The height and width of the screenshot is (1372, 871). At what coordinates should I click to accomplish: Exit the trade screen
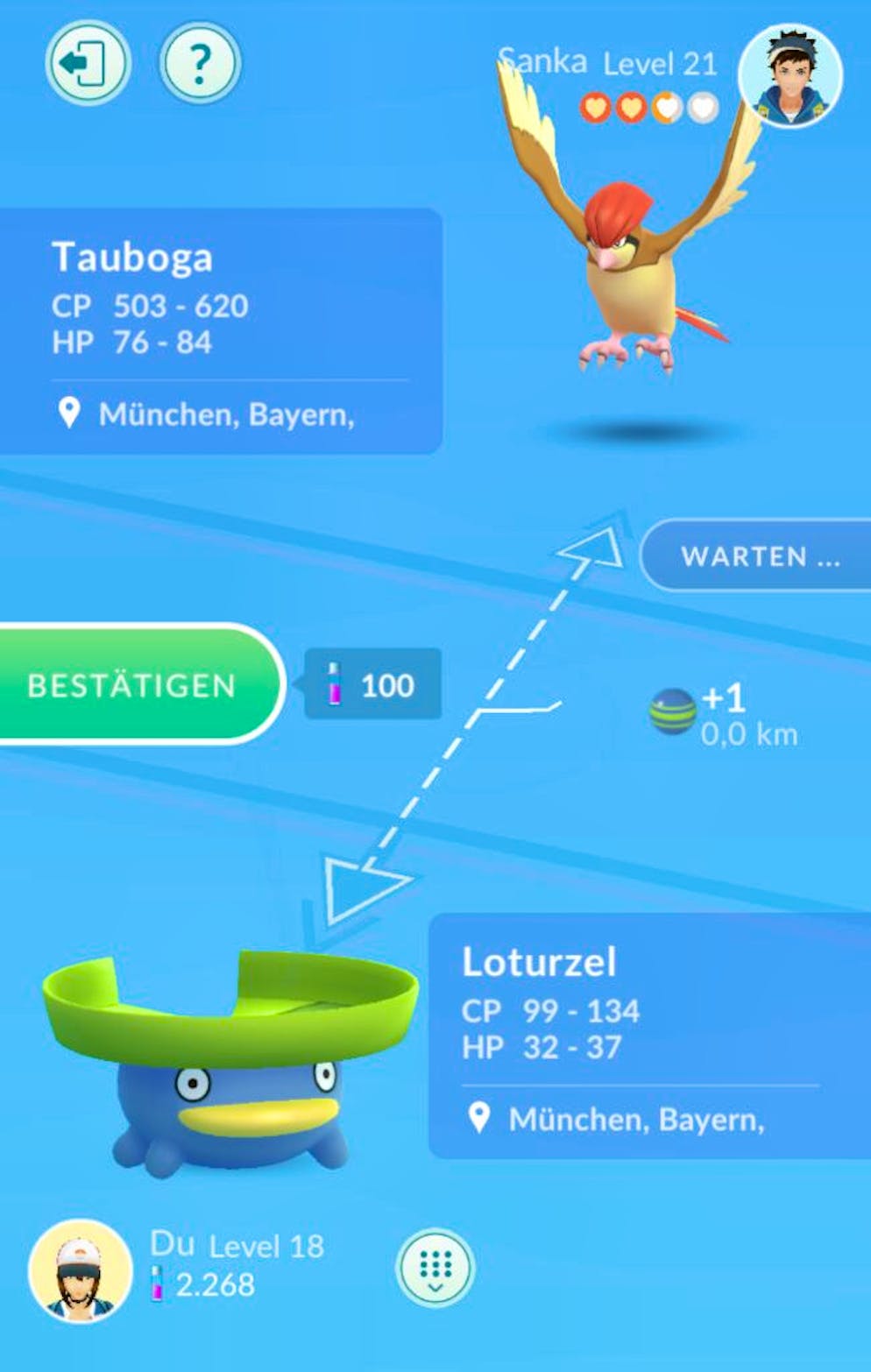tap(88, 64)
